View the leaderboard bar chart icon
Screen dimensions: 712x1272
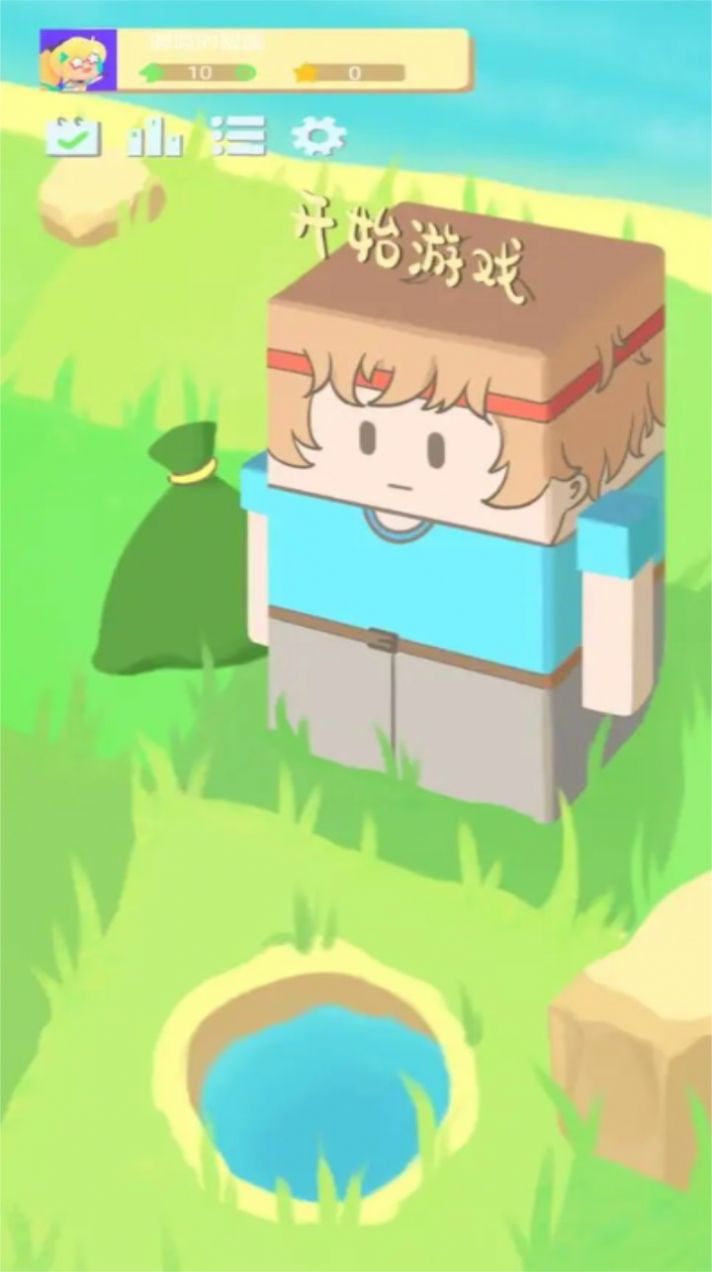click(x=154, y=137)
